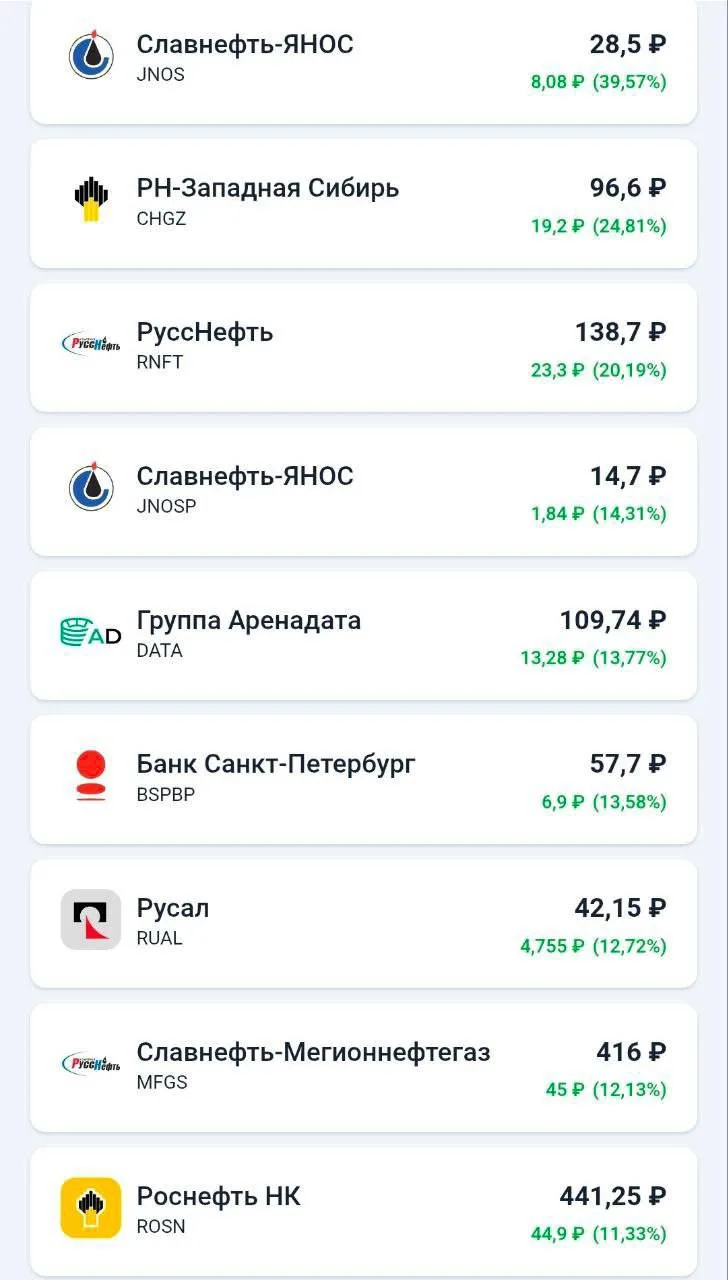Open the Славнефть-ЯНОС JNOS stock card
This screenshot has height=1280, width=728.
(363, 60)
